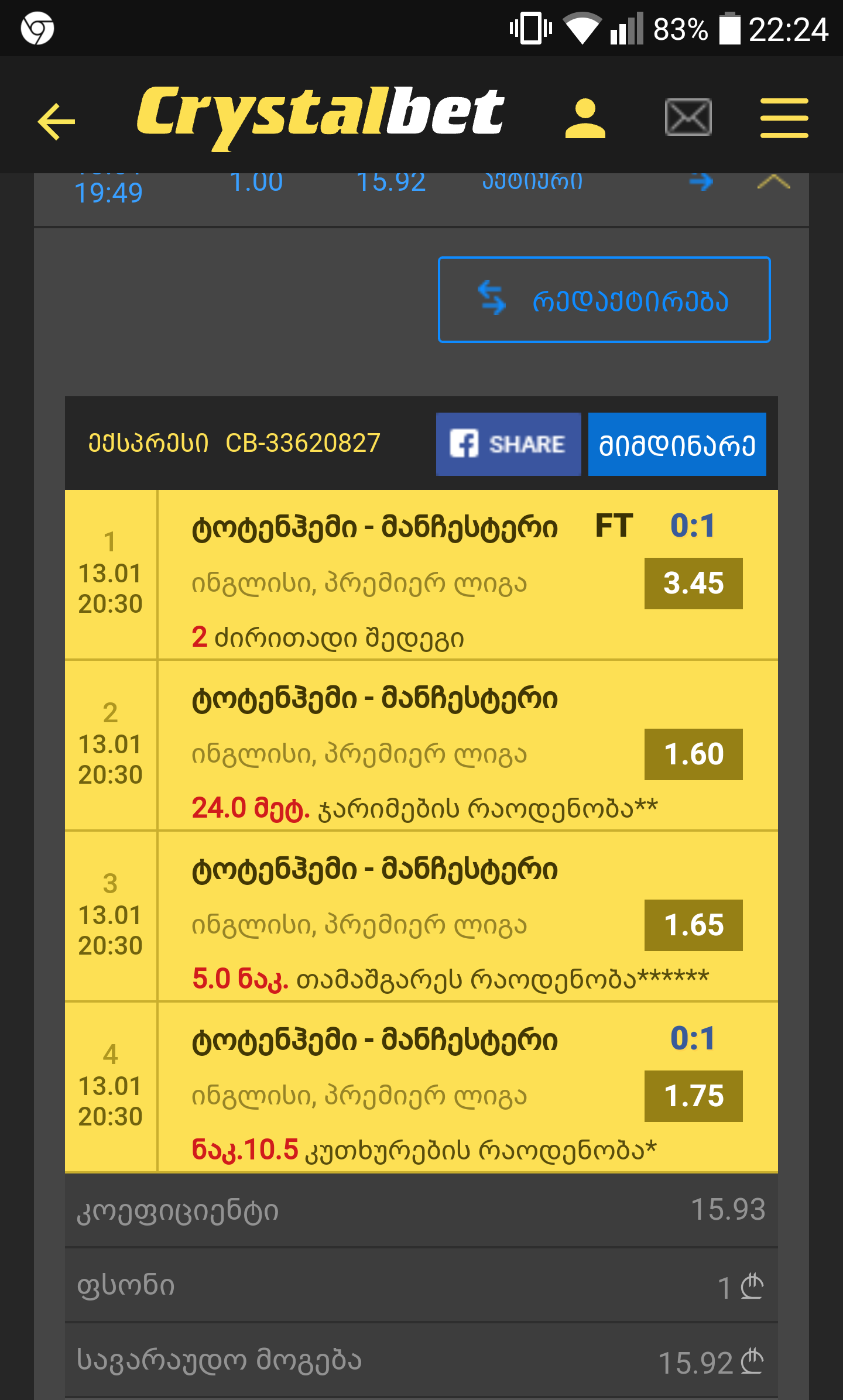This screenshot has height=1400, width=843.
Task: Share the bet slip on Facebook
Action: tap(508, 444)
